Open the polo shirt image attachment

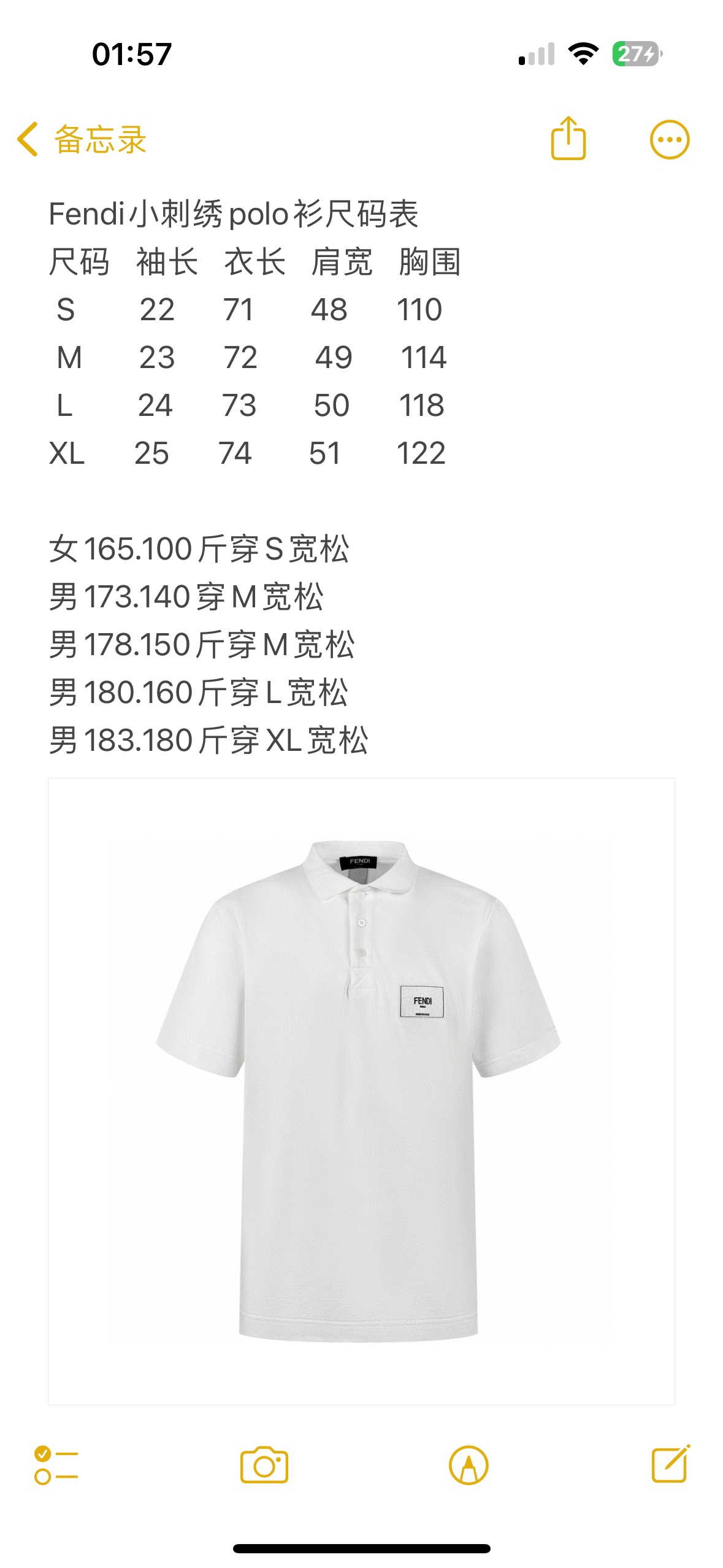(x=361, y=1091)
